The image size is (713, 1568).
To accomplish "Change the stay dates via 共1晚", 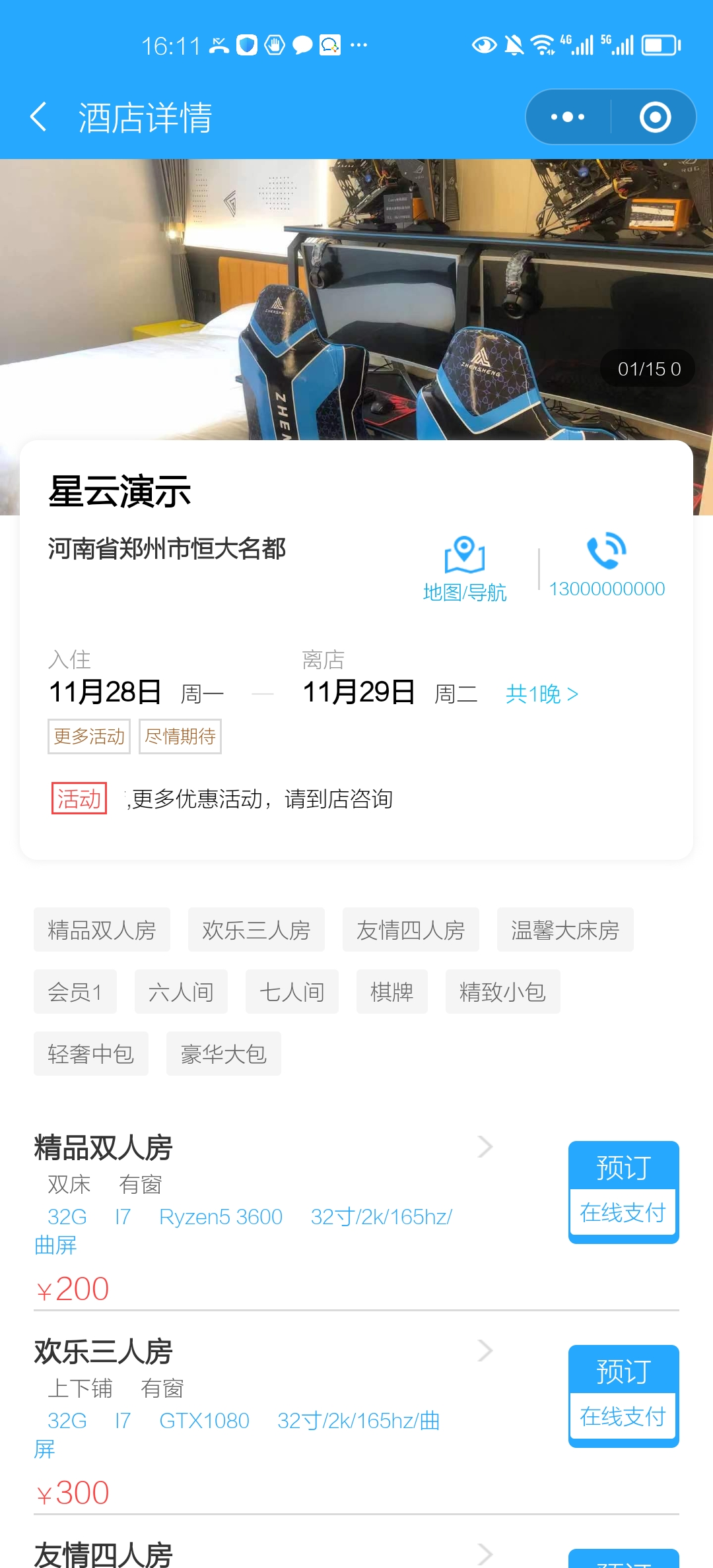I will tap(541, 694).
